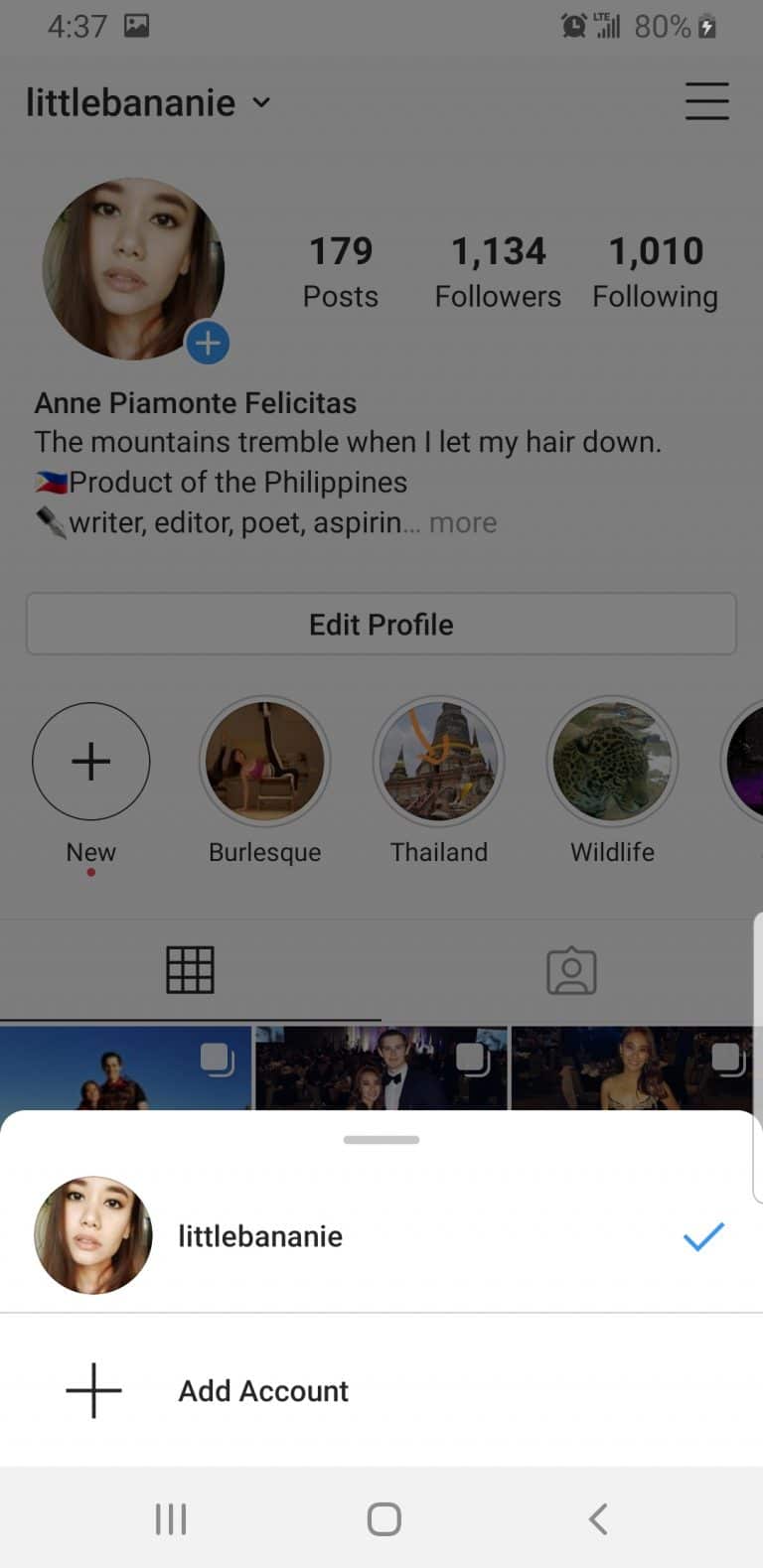Go back with the system back button
This screenshot has width=763, height=1568.
coord(598,1518)
